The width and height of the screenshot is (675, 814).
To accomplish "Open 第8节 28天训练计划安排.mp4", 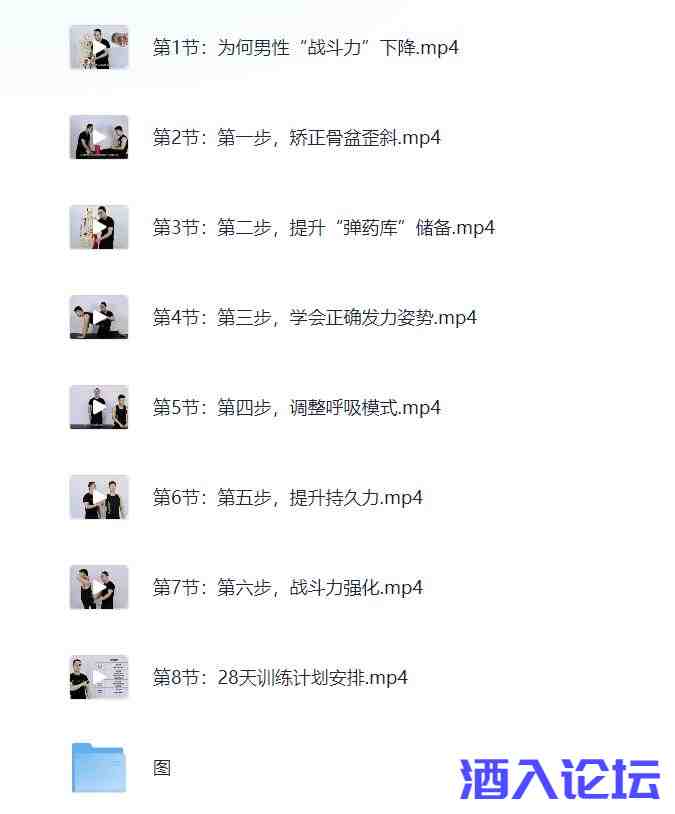I will pos(280,677).
